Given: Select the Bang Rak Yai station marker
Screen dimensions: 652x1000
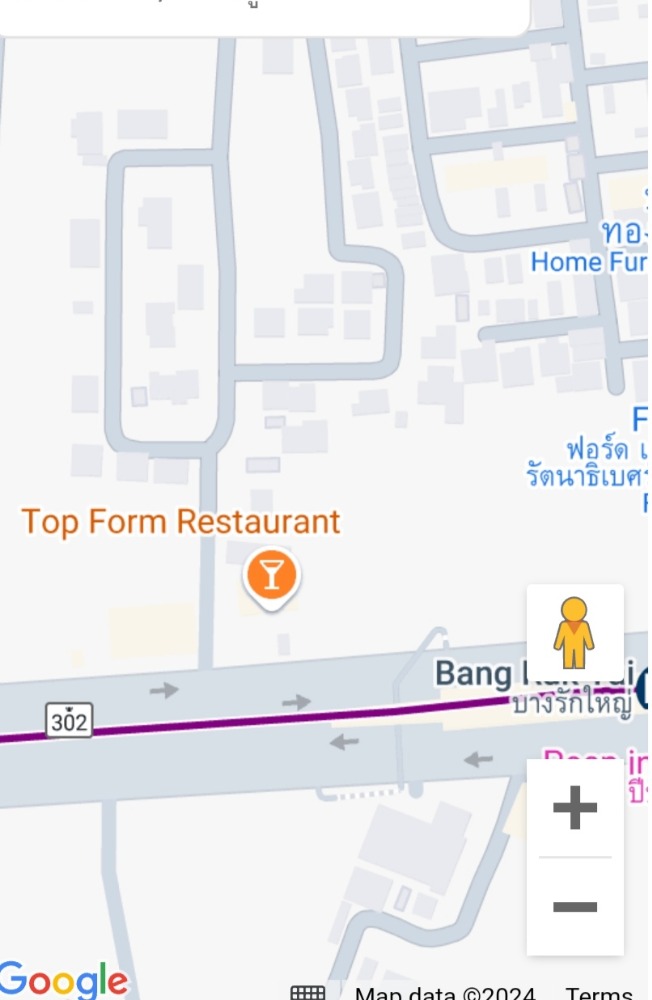Looking at the screenshot, I should (644, 686).
